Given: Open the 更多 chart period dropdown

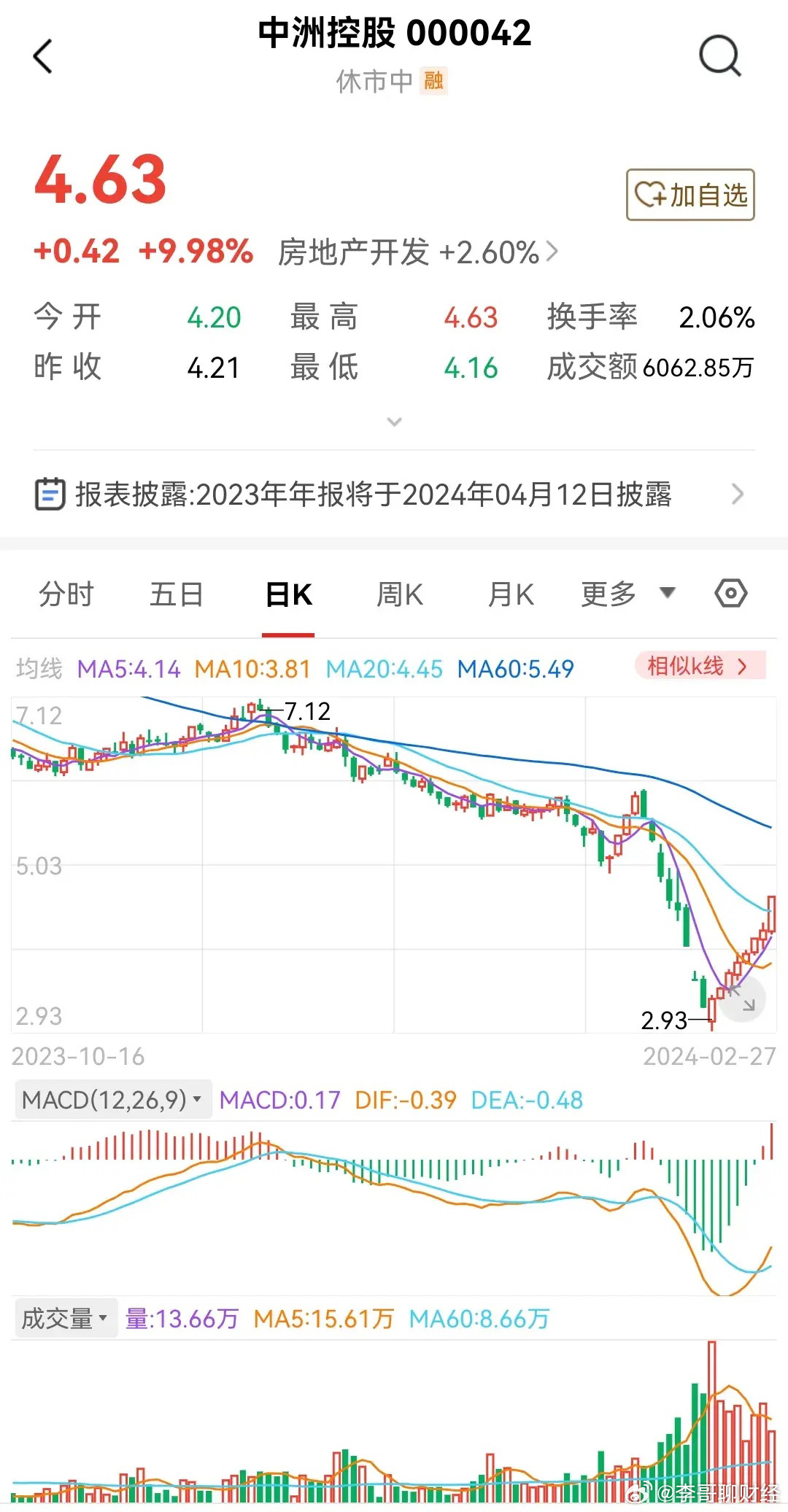Looking at the screenshot, I should 628,594.
